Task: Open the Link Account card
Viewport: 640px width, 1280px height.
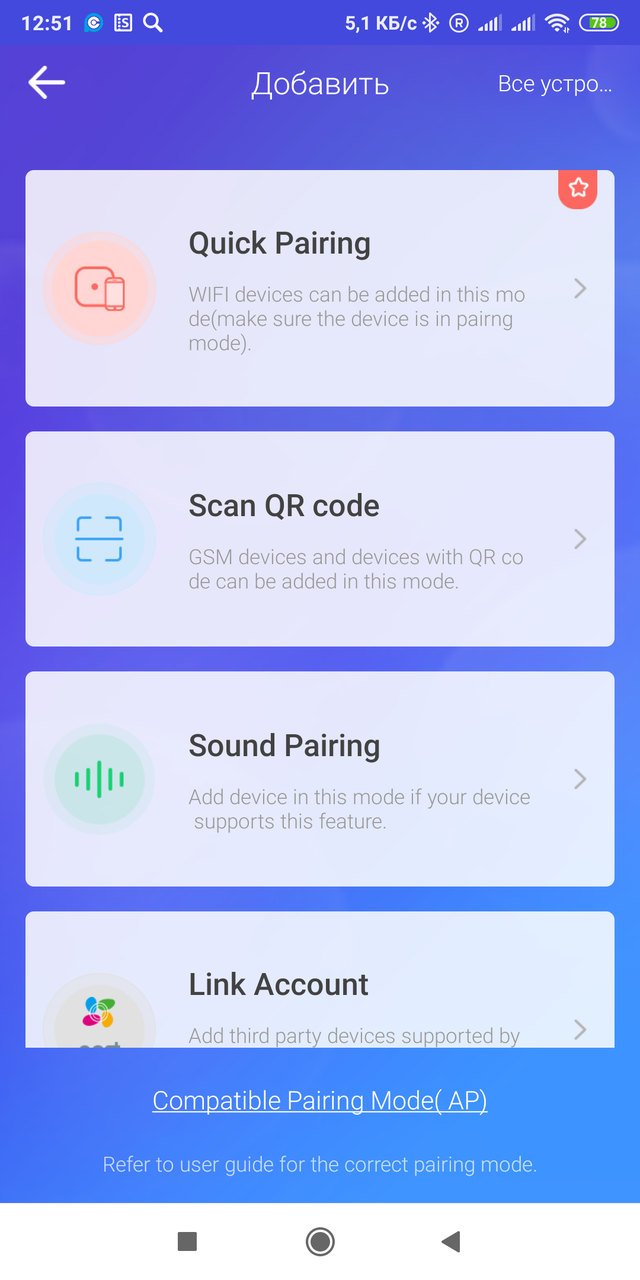Action: 319,990
